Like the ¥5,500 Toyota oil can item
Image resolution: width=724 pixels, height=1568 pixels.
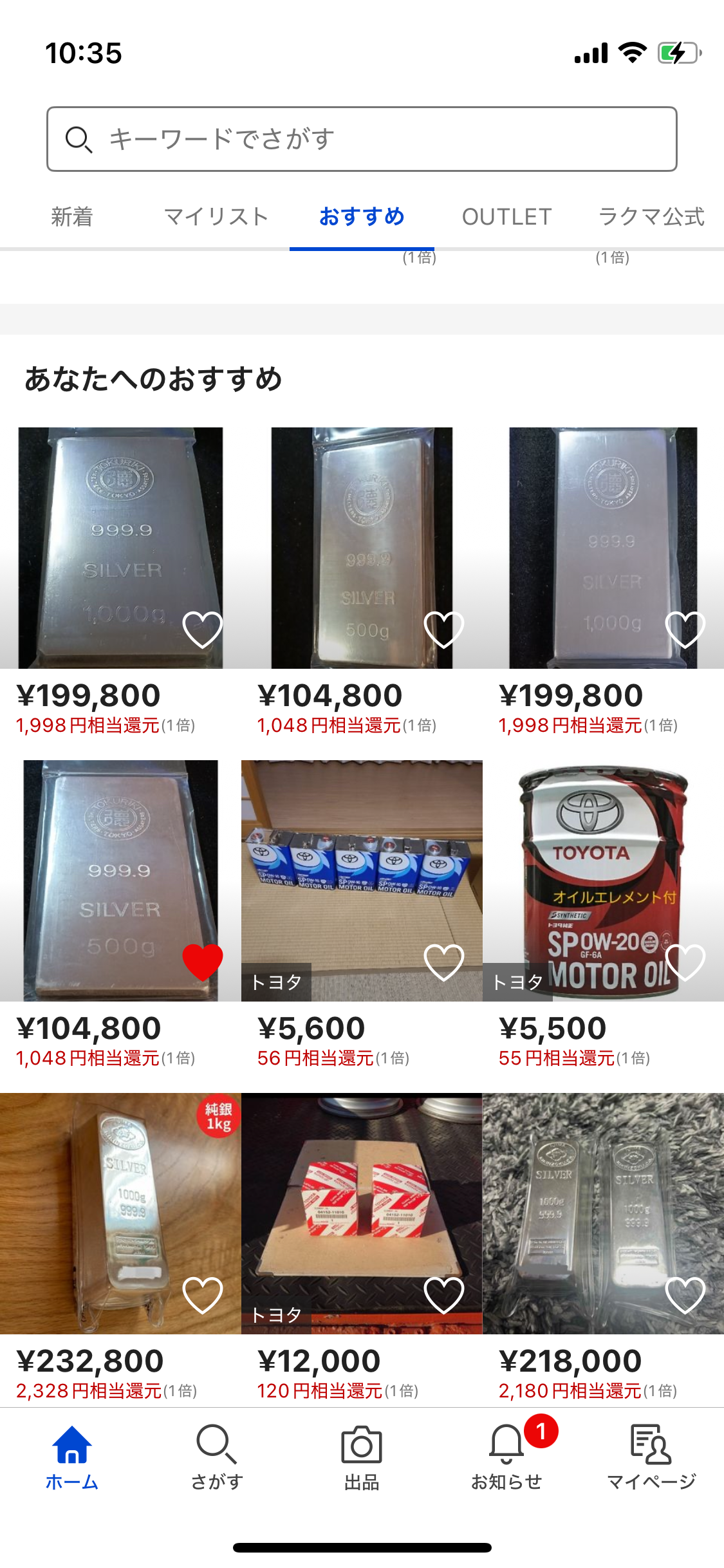[685, 962]
